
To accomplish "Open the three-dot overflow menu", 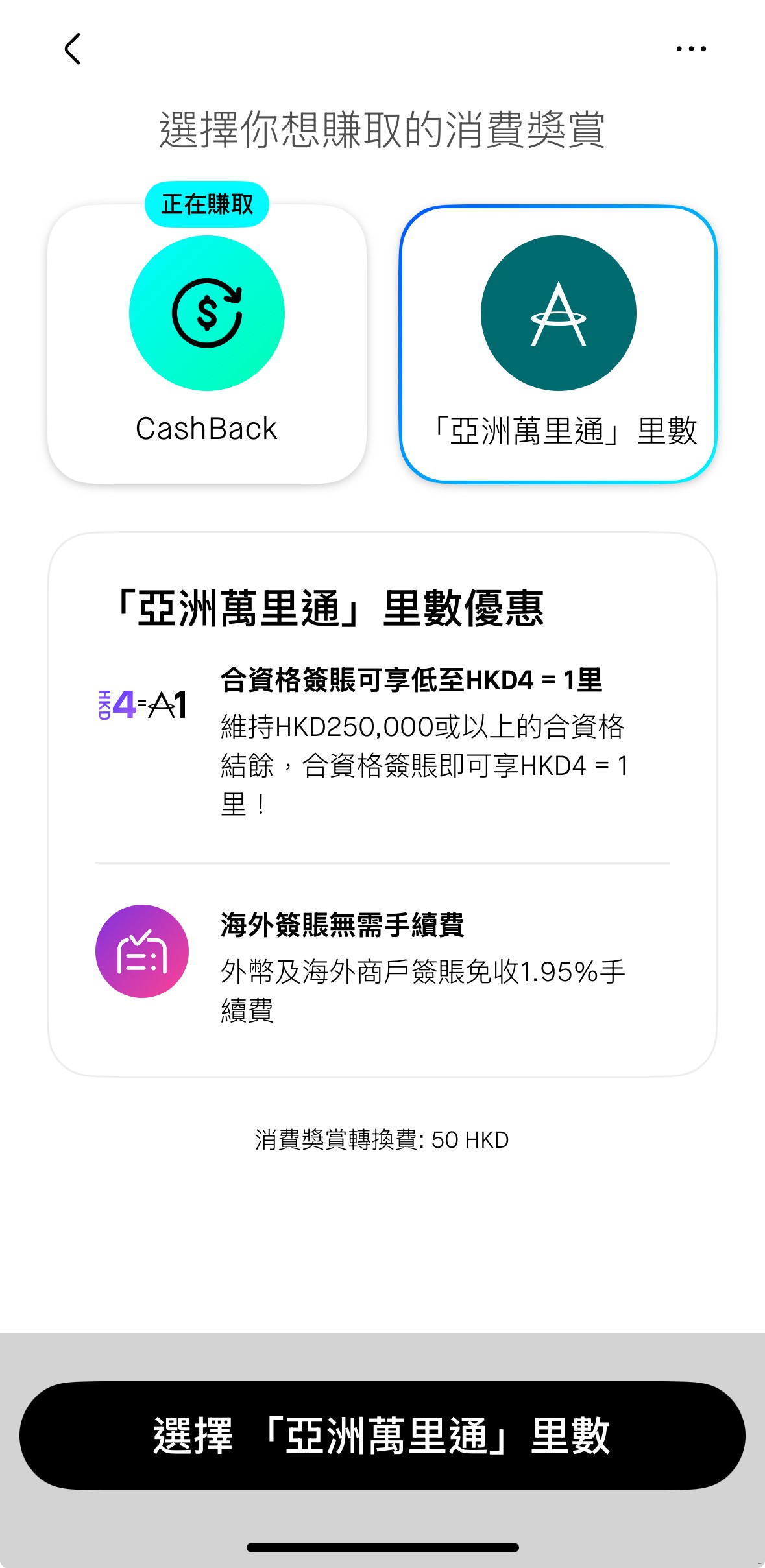I will click(x=690, y=49).
